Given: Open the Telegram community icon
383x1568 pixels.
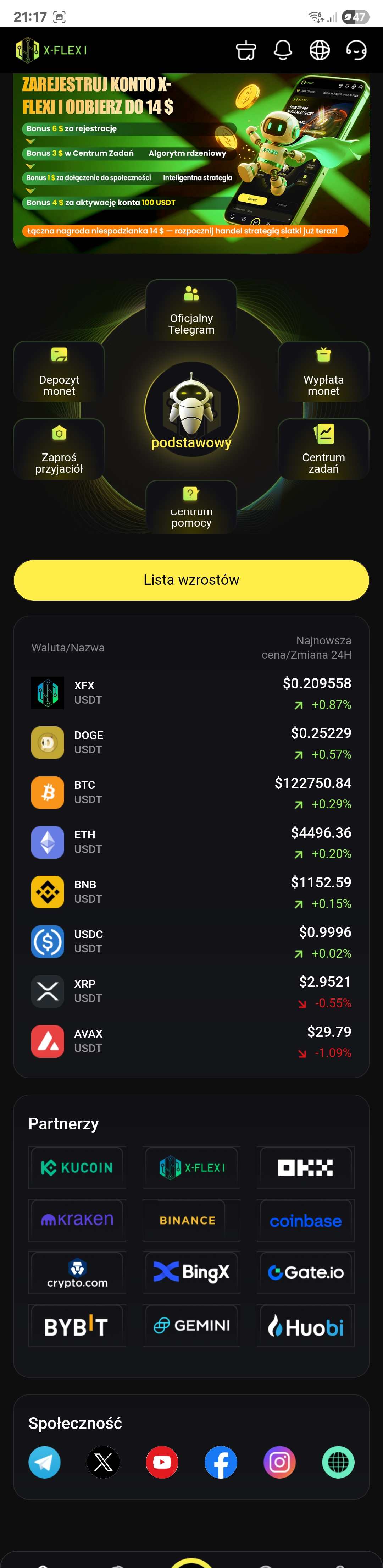Looking at the screenshot, I should [44, 1462].
